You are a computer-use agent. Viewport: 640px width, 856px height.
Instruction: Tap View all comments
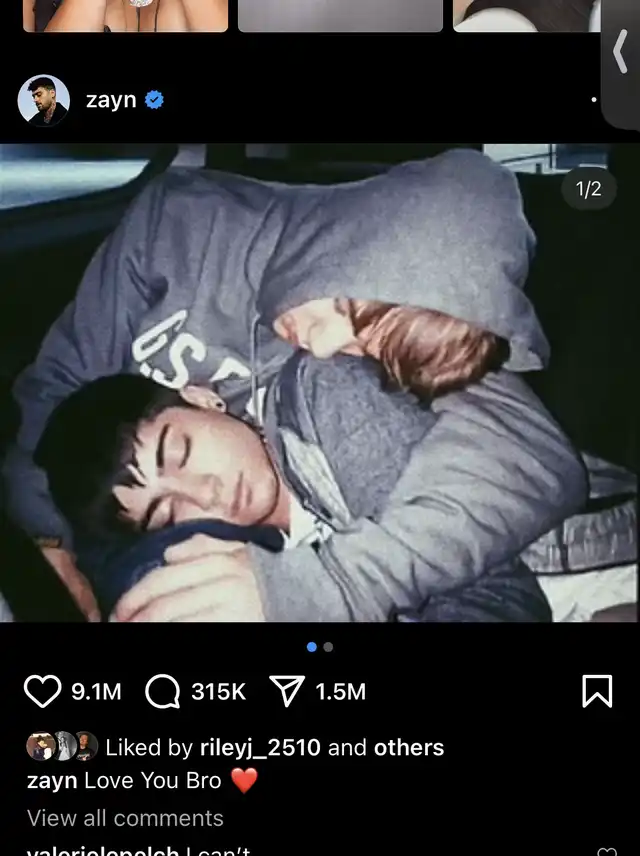(125, 818)
